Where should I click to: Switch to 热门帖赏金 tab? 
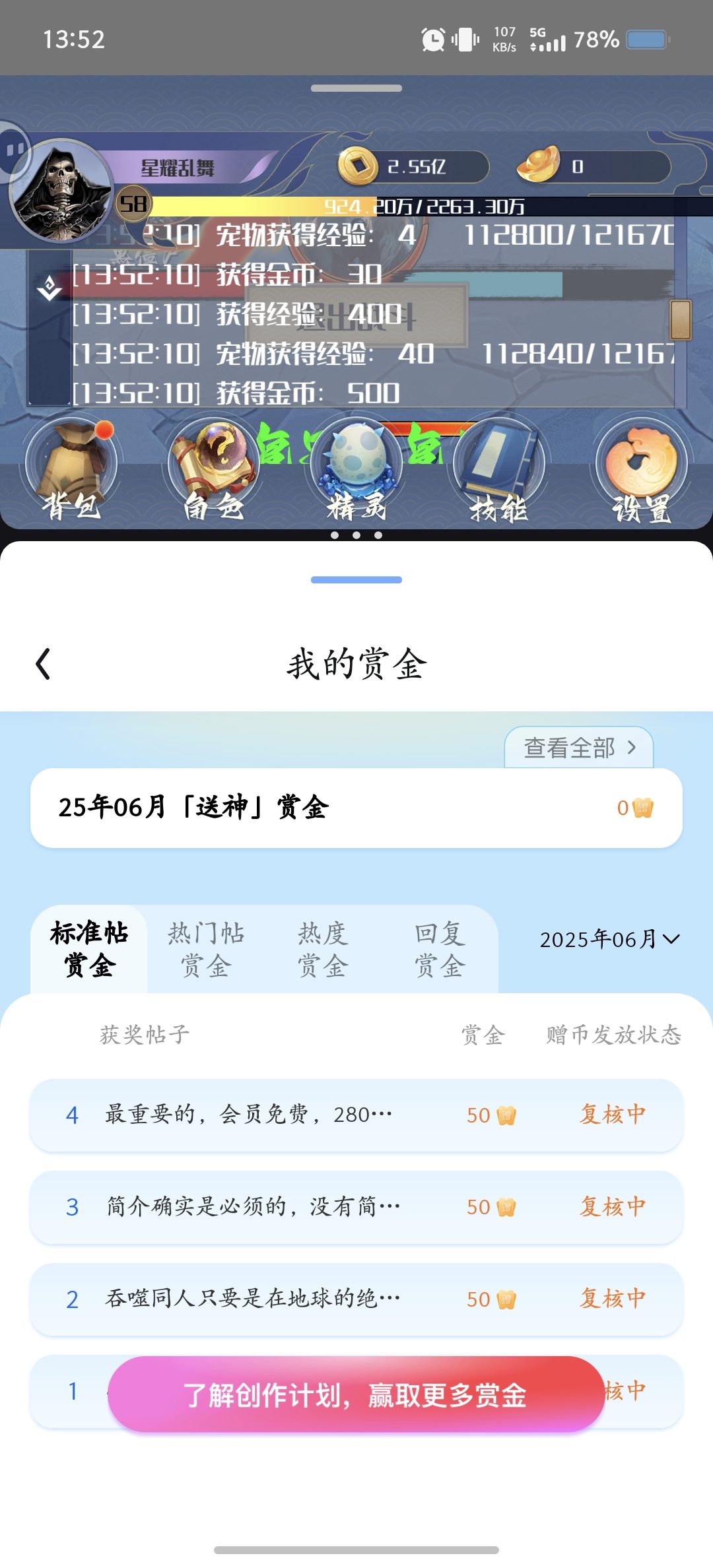206,949
